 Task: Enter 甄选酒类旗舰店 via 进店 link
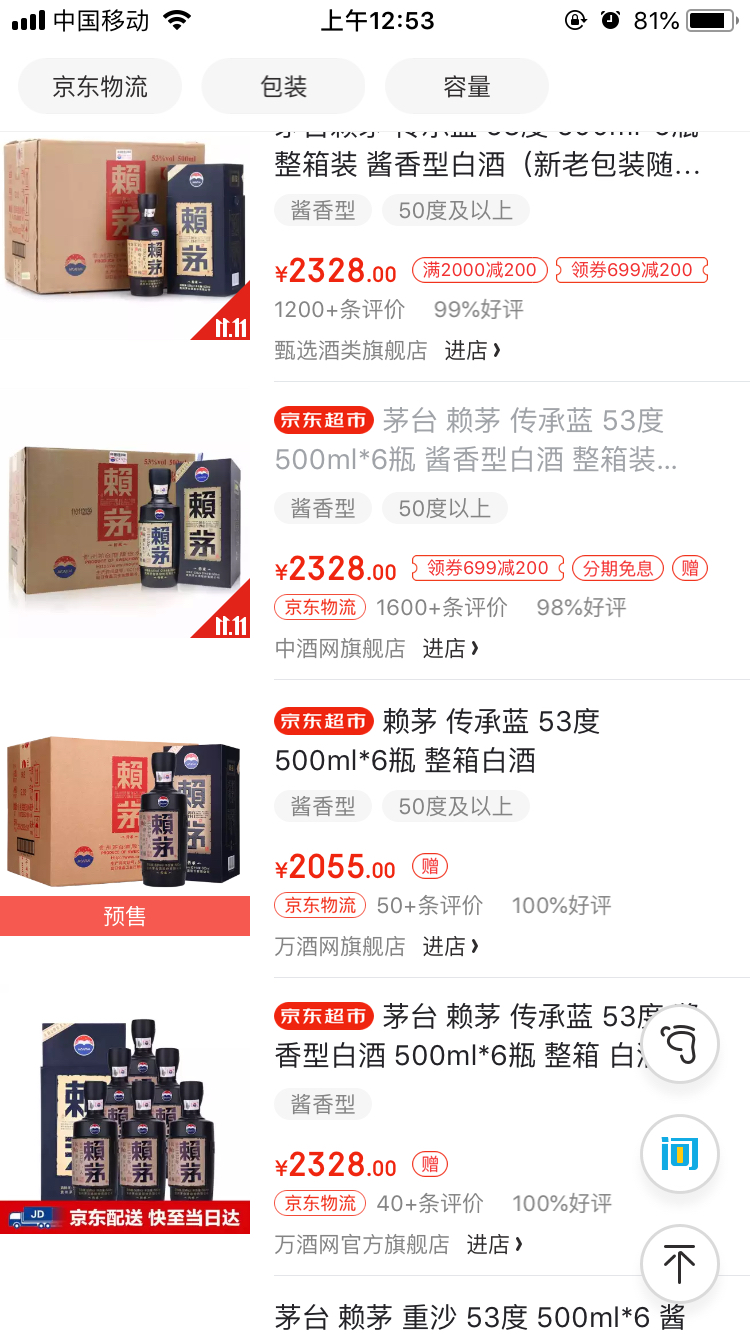click(472, 351)
